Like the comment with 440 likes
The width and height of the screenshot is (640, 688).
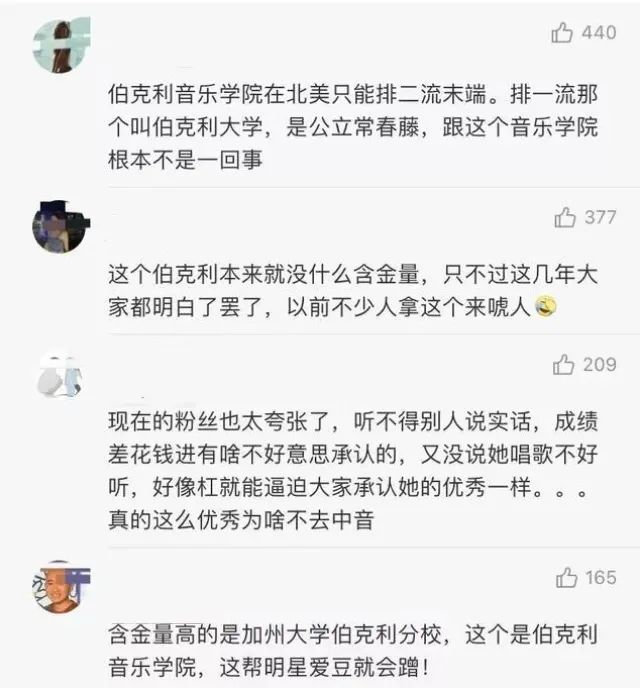pos(562,33)
